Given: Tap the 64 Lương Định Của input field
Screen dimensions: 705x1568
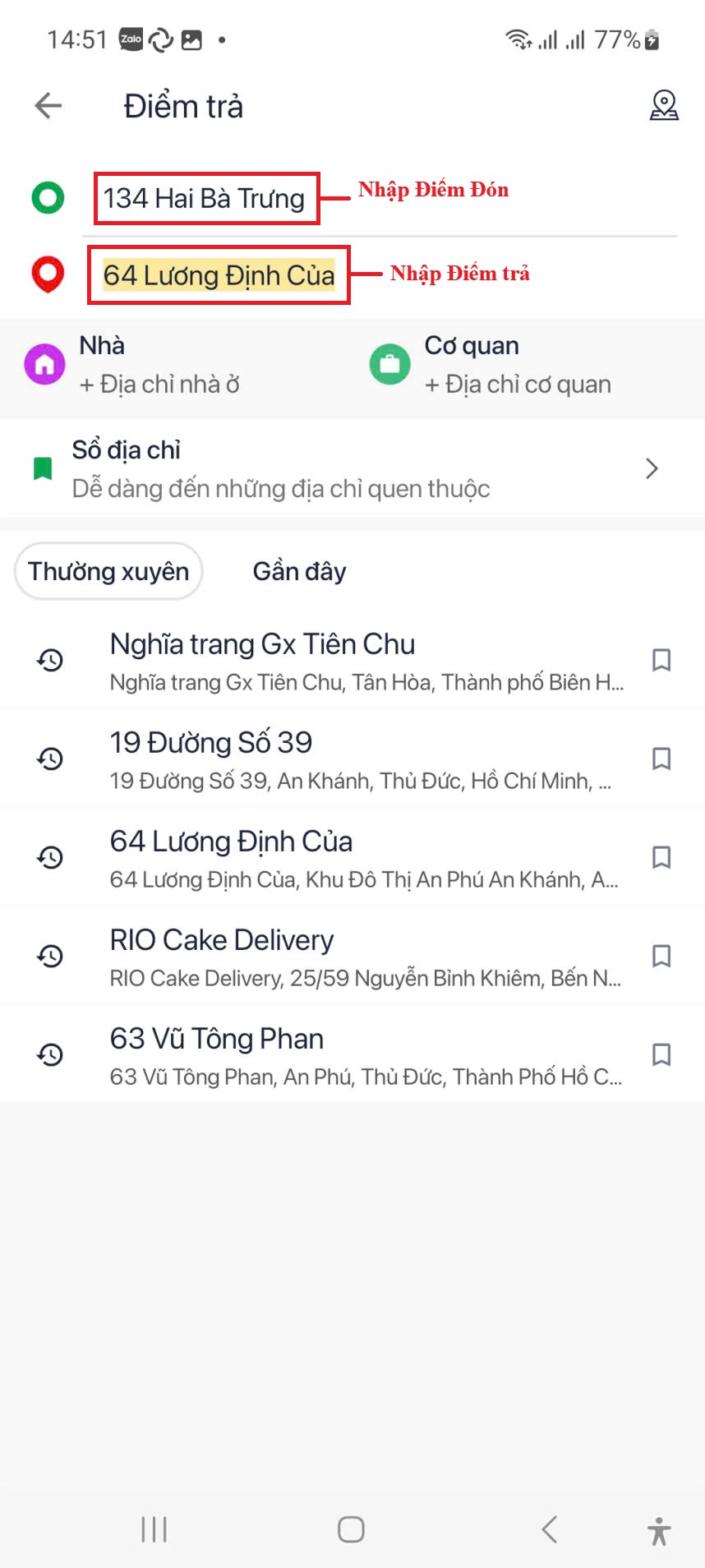Looking at the screenshot, I should click(219, 275).
